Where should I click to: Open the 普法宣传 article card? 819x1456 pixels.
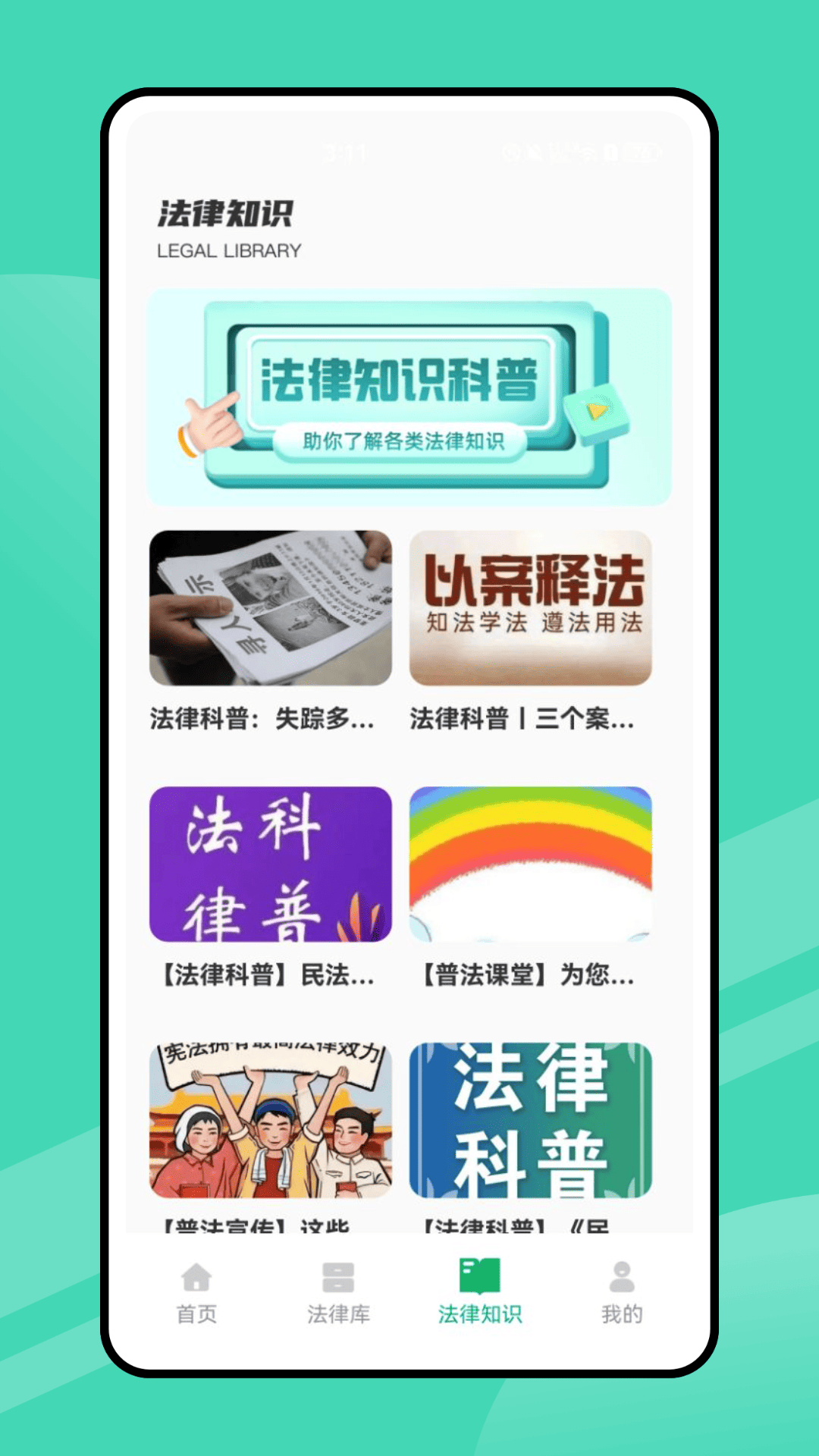(x=270, y=1121)
